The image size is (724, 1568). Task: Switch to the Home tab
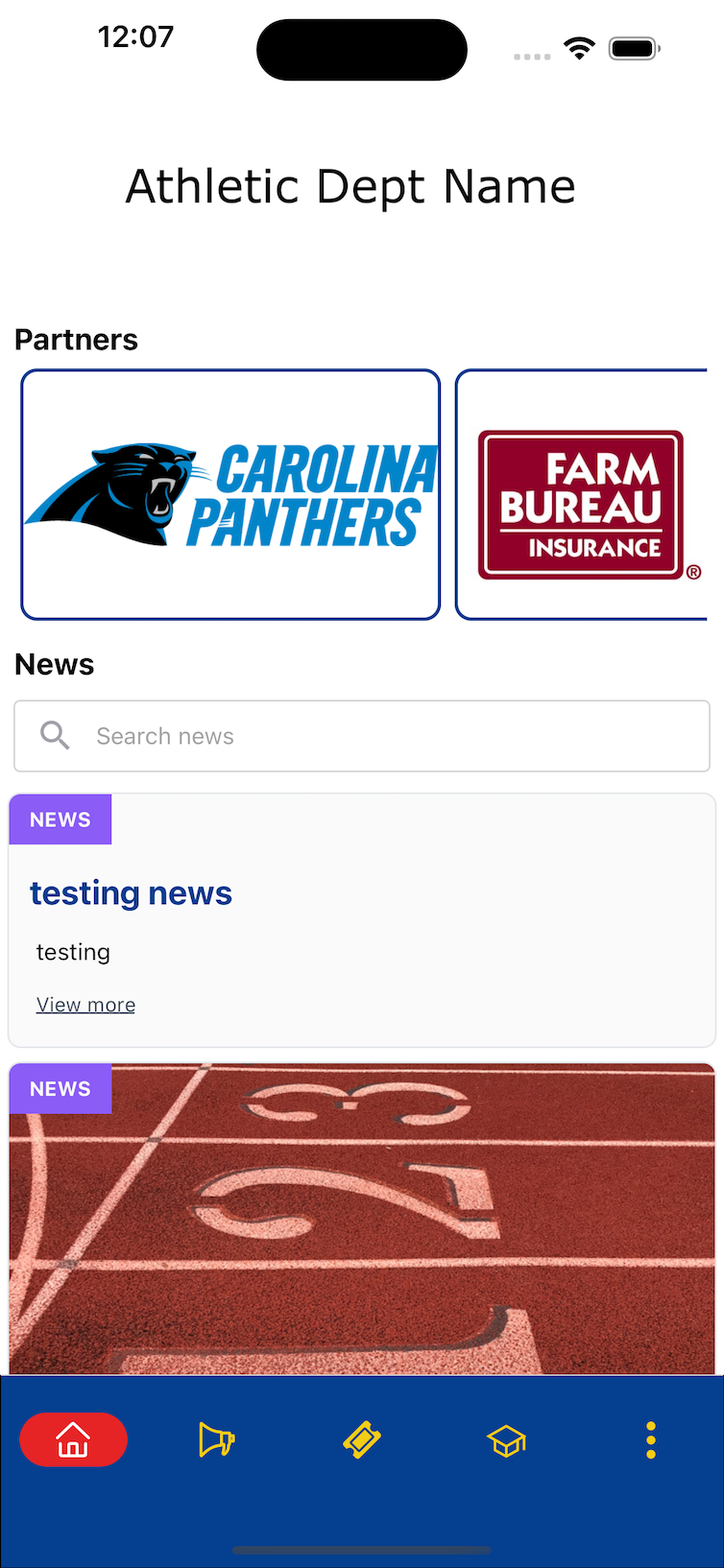[x=73, y=1439]
